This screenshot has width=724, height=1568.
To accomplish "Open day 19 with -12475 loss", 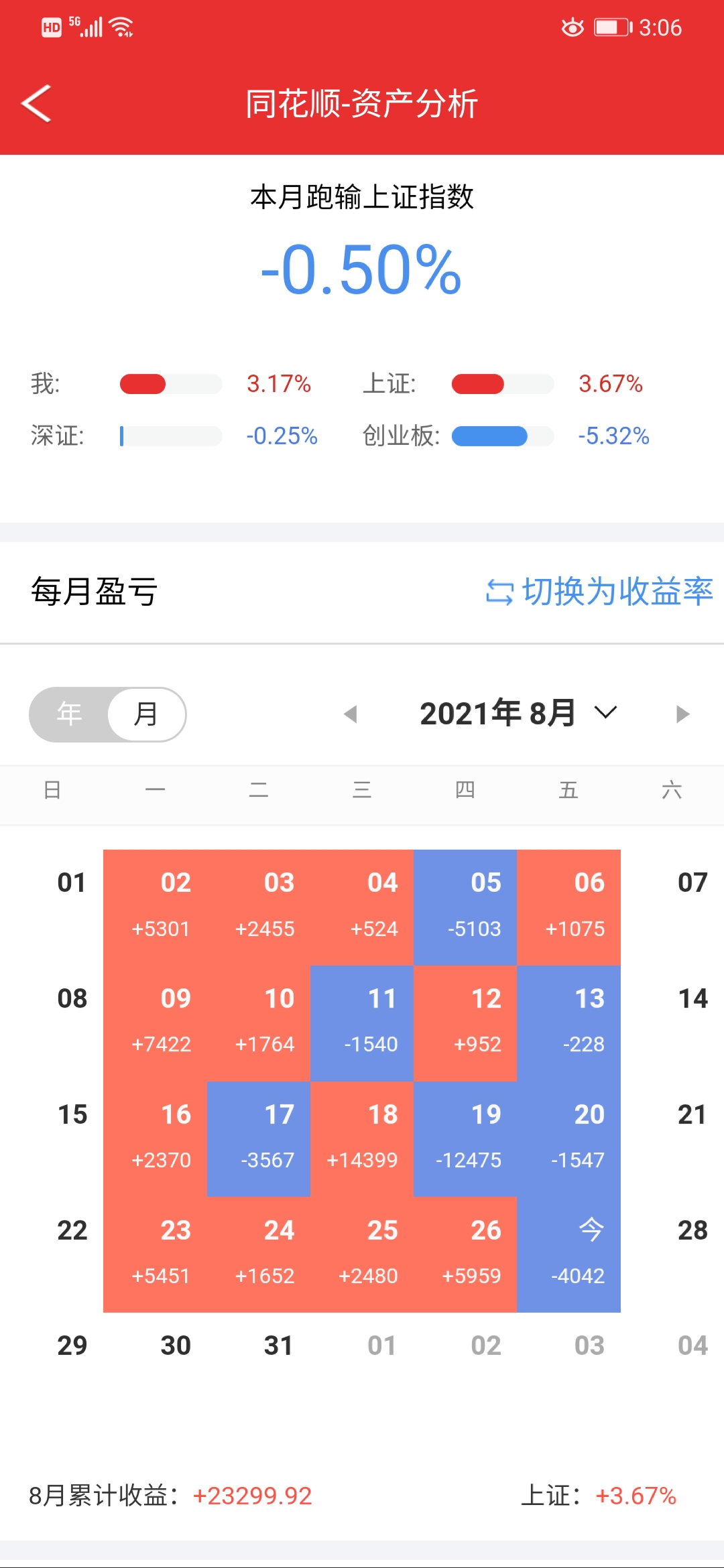I will tap(465, 1138).
